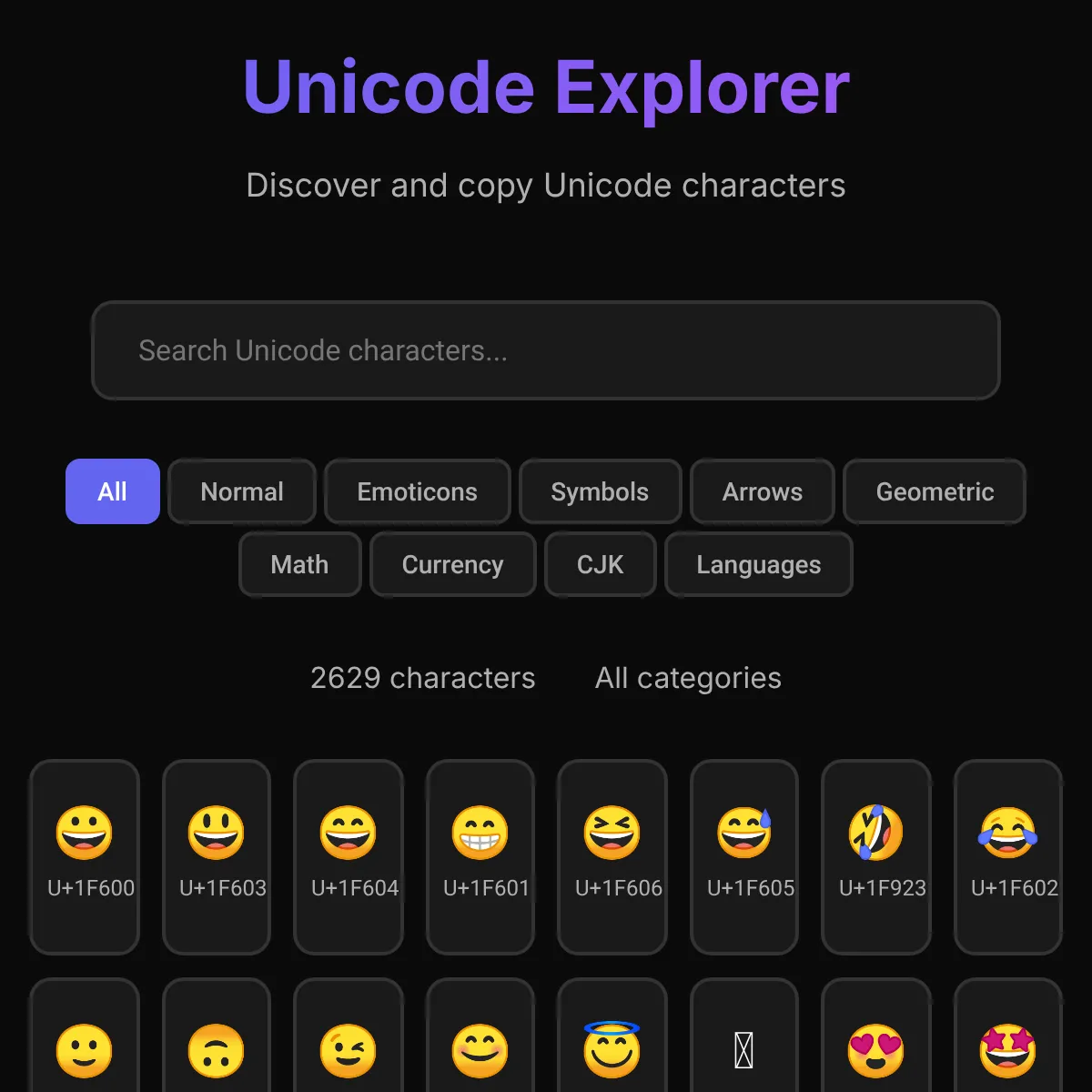Viewport: 1092px width, 1092px height.
Task: Choose the U+1F605 sweat smile card
Action: [744, 856]
